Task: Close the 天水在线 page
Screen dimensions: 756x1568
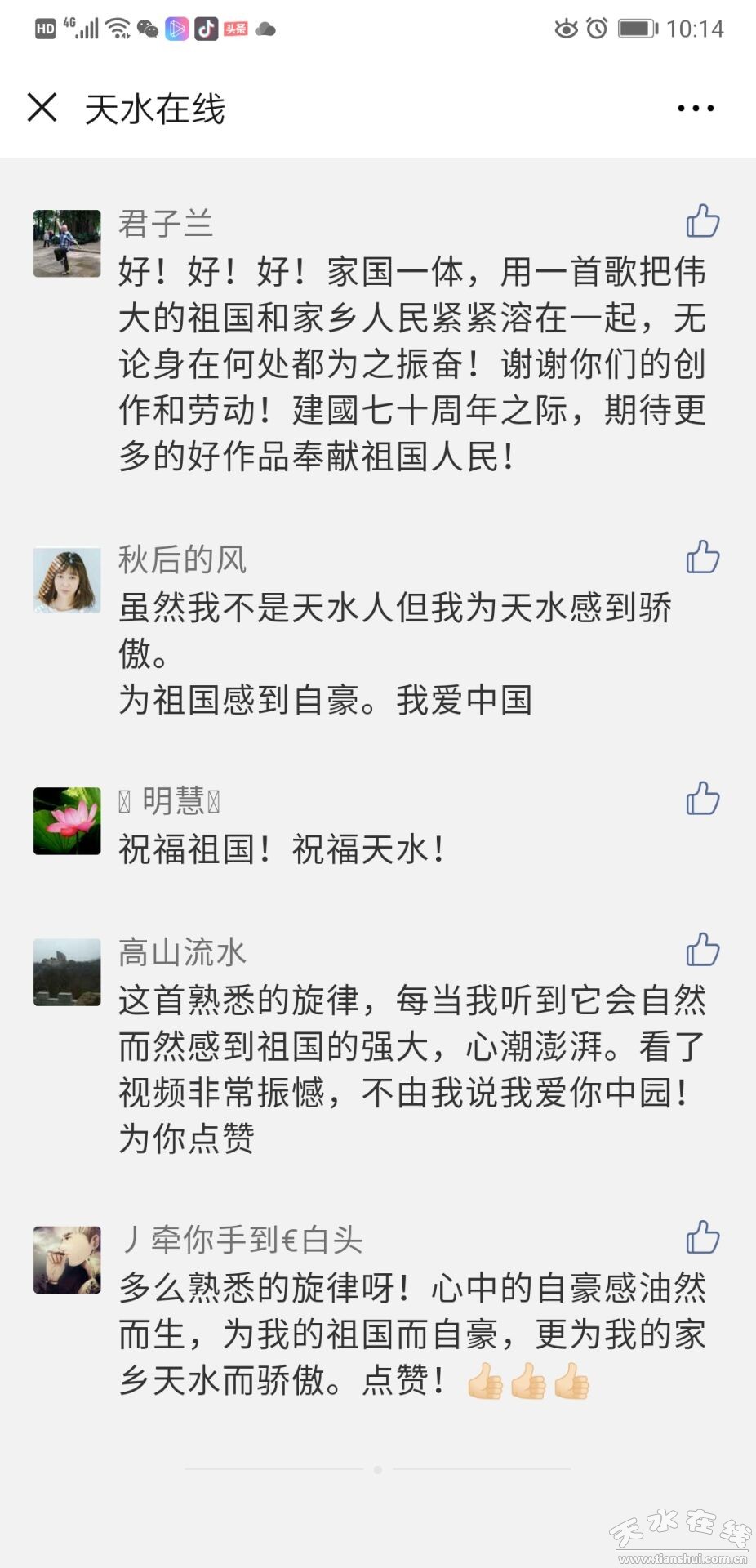Action: [42, 108]
